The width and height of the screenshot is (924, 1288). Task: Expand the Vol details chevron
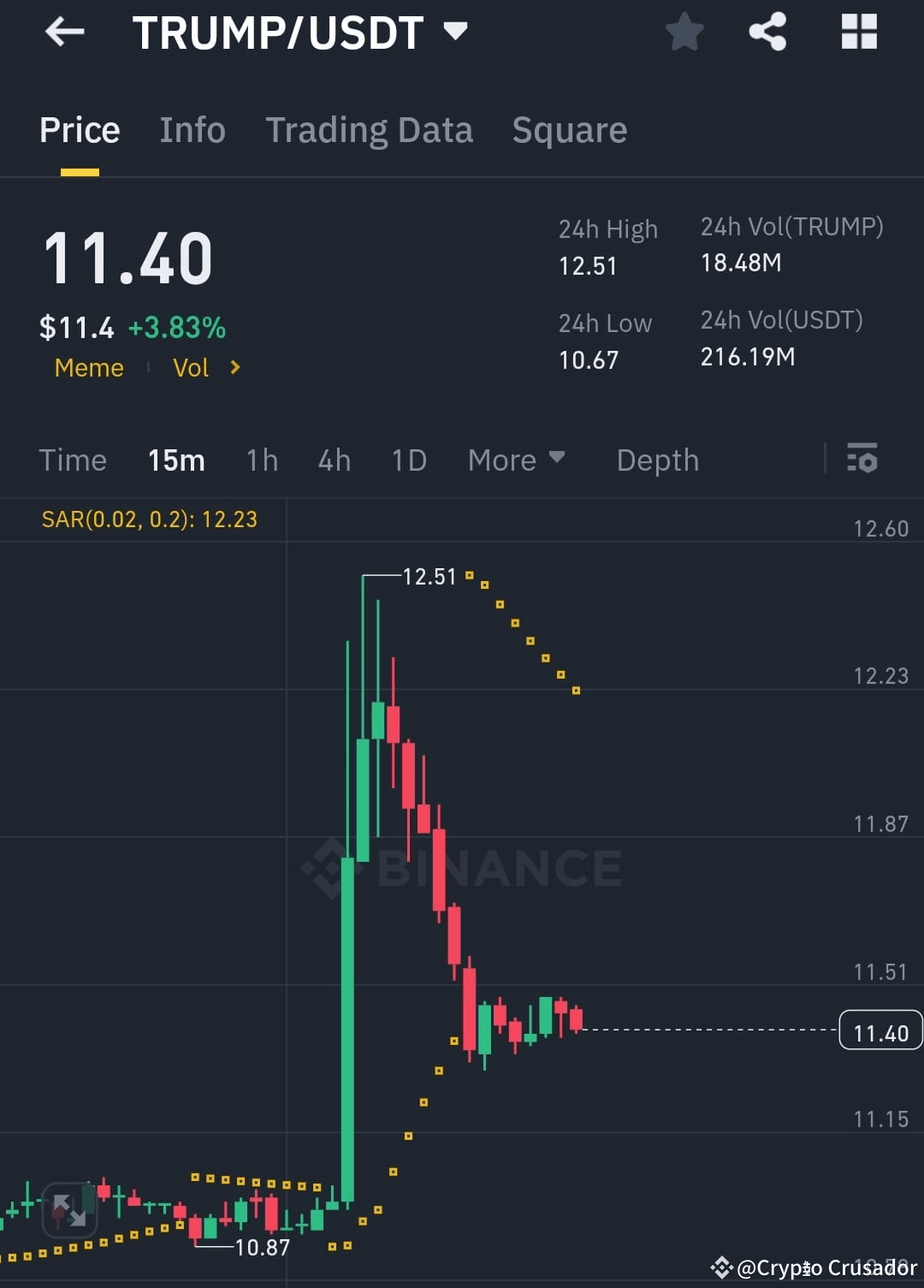[x=234, y=367]
